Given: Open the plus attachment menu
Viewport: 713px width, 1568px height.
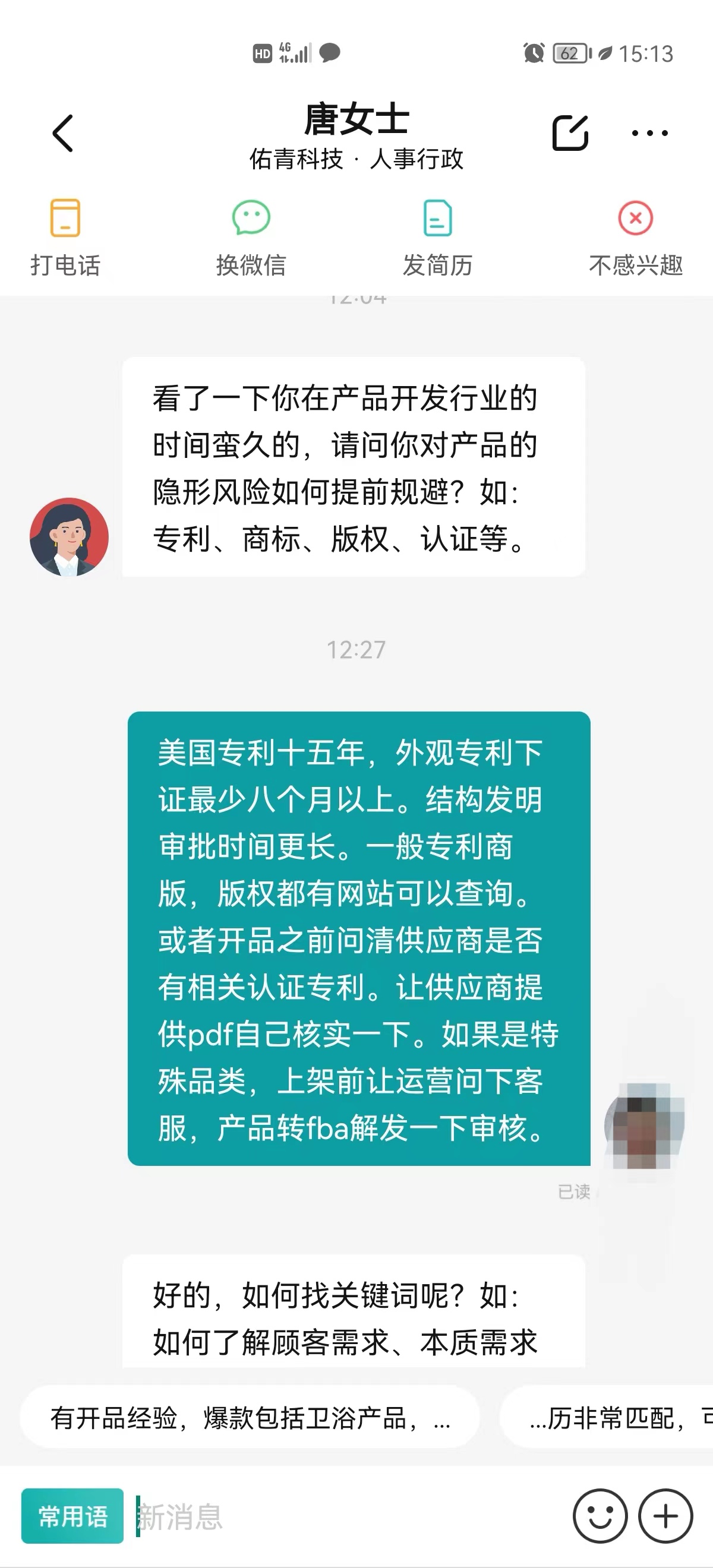Looking at the screenshot, I should point(665,1516).
